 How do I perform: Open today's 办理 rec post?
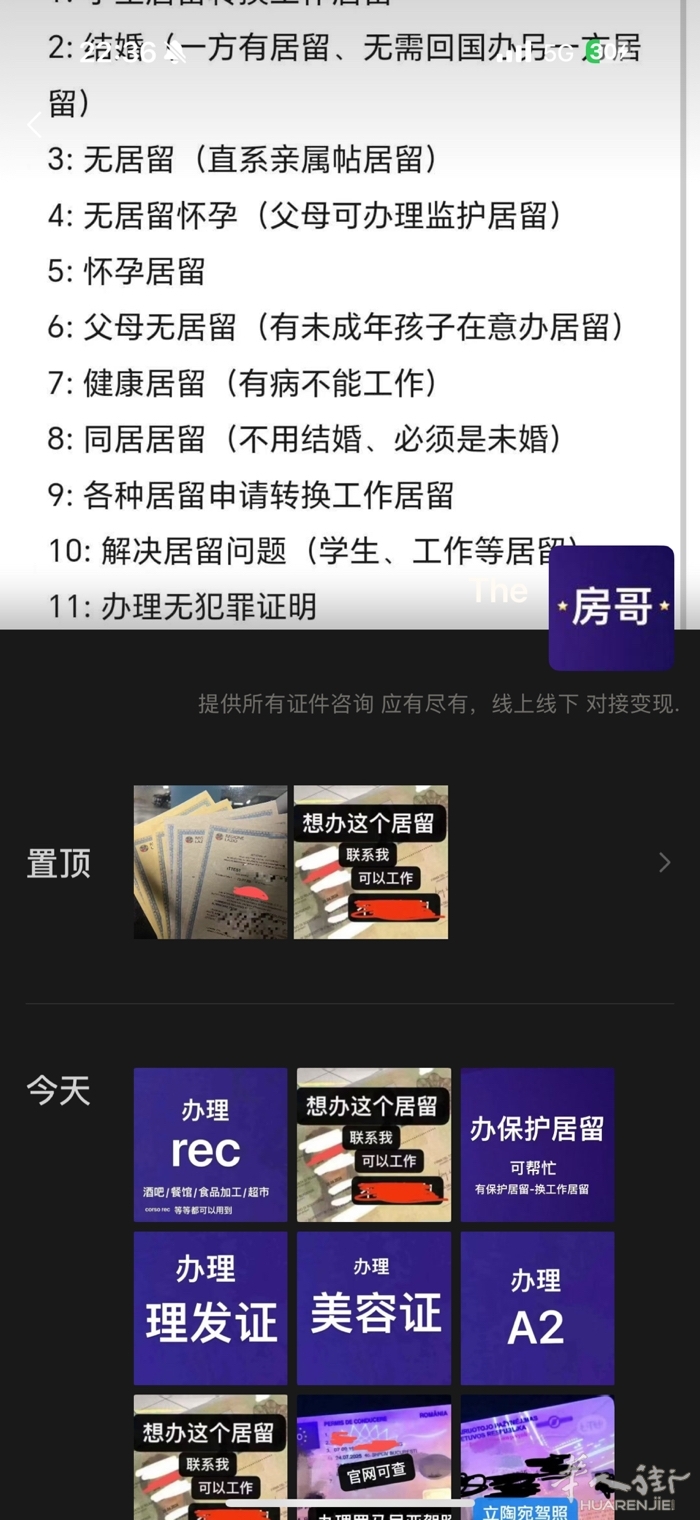click(210, 1144)
